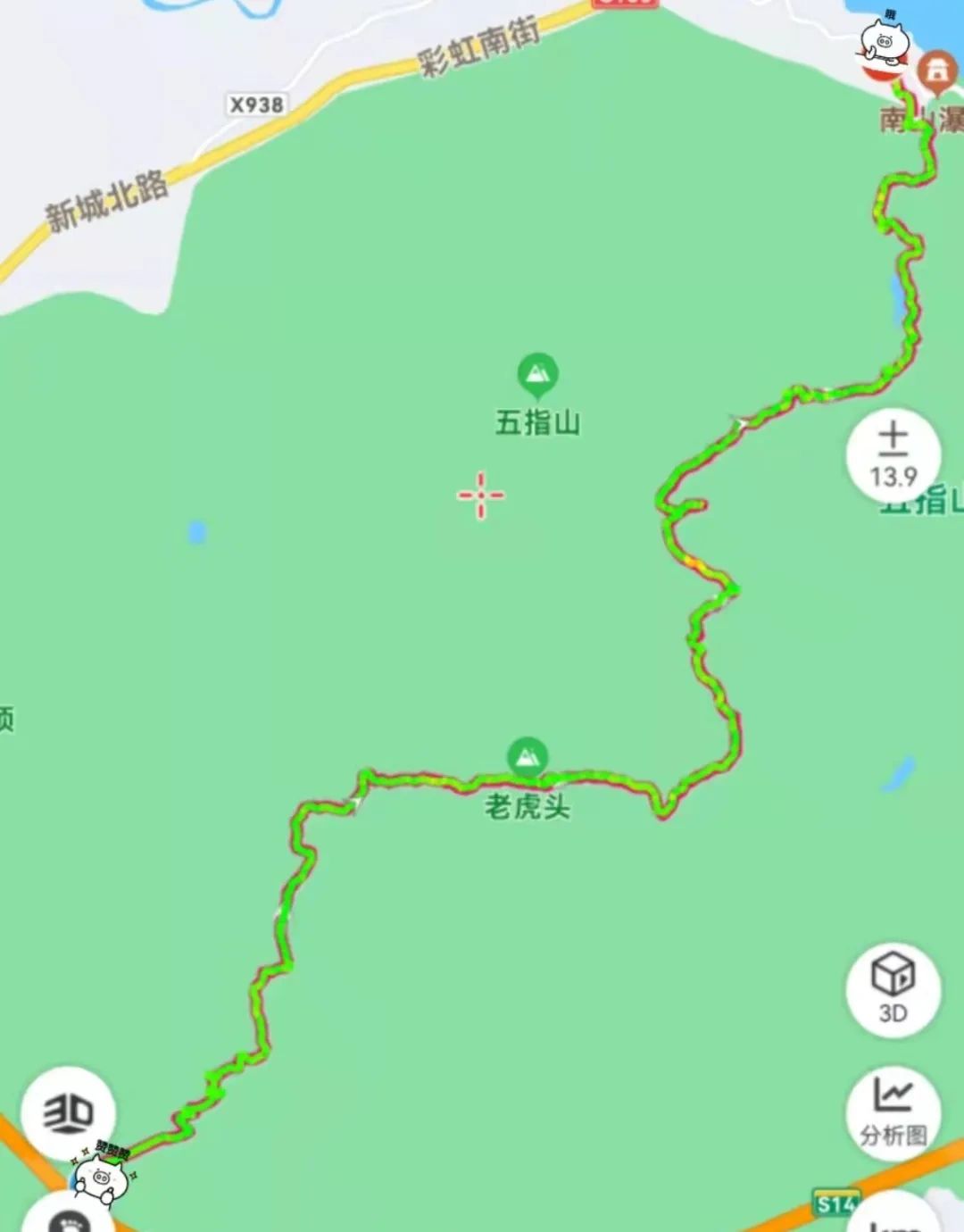Select the 五指山 mountain marker
This screenshot has width=964, height=1232.
click(537, 376)
